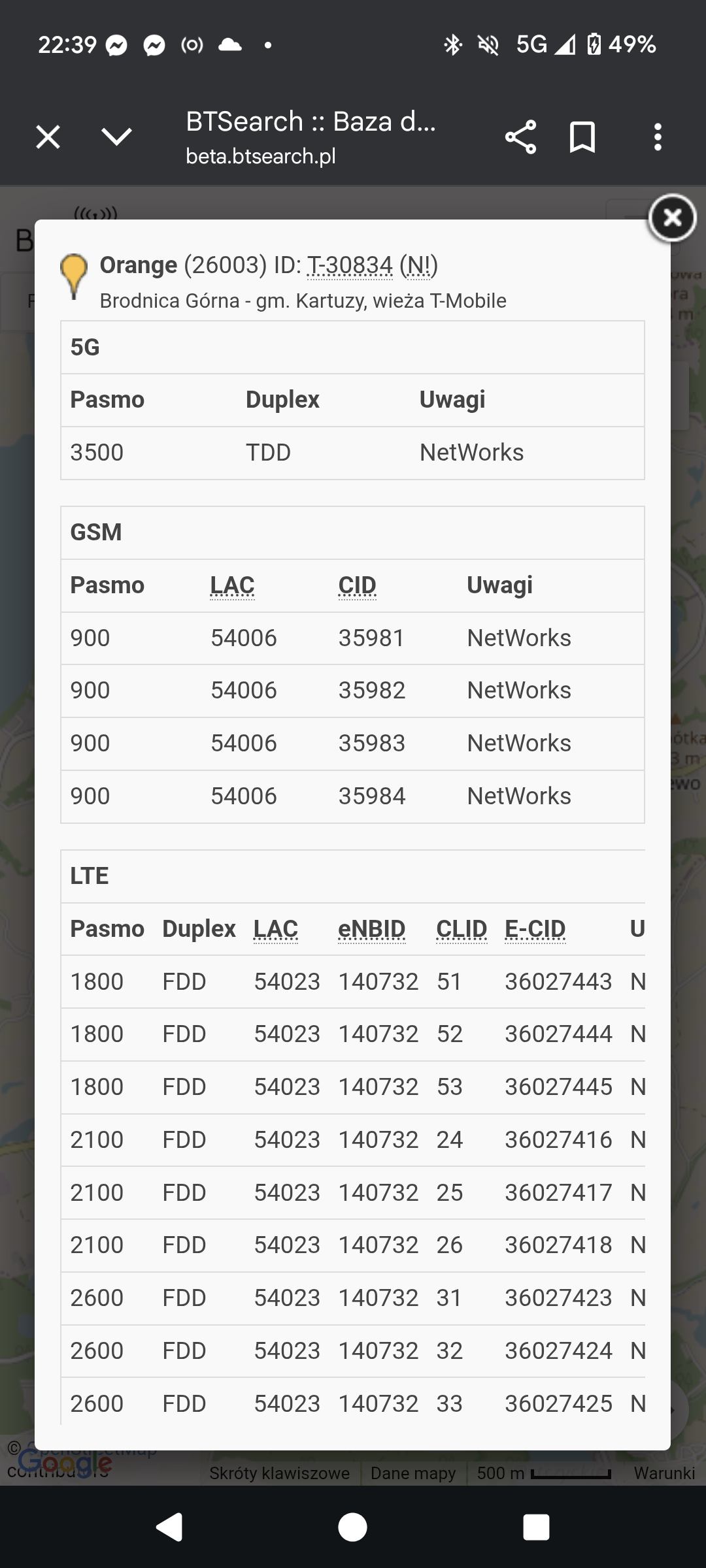Go back using system navigation
The width and height of the screenshot is (706, 1568).
click(169, 1527)
